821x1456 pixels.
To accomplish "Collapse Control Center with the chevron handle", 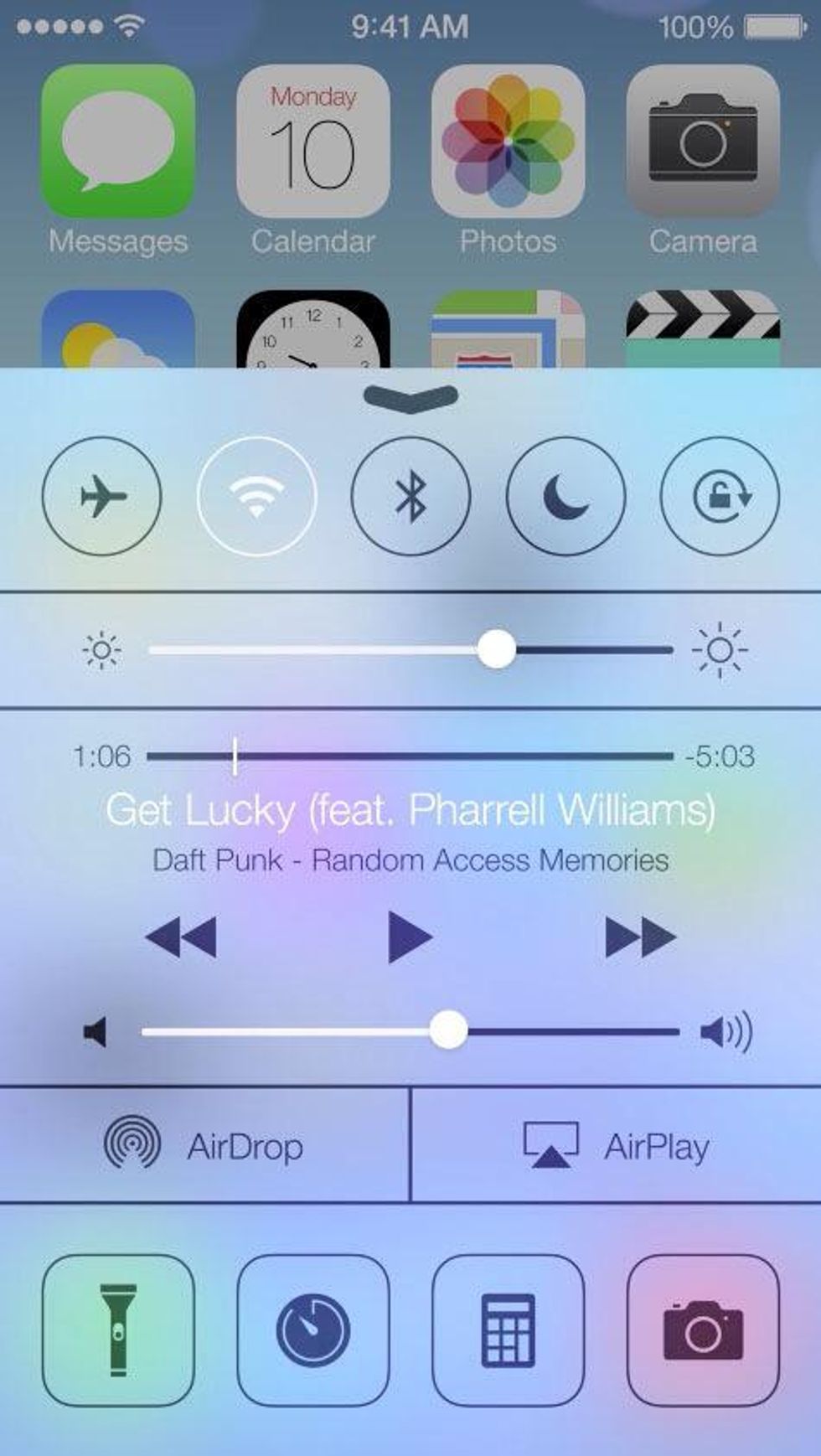I will pos(410,398).
